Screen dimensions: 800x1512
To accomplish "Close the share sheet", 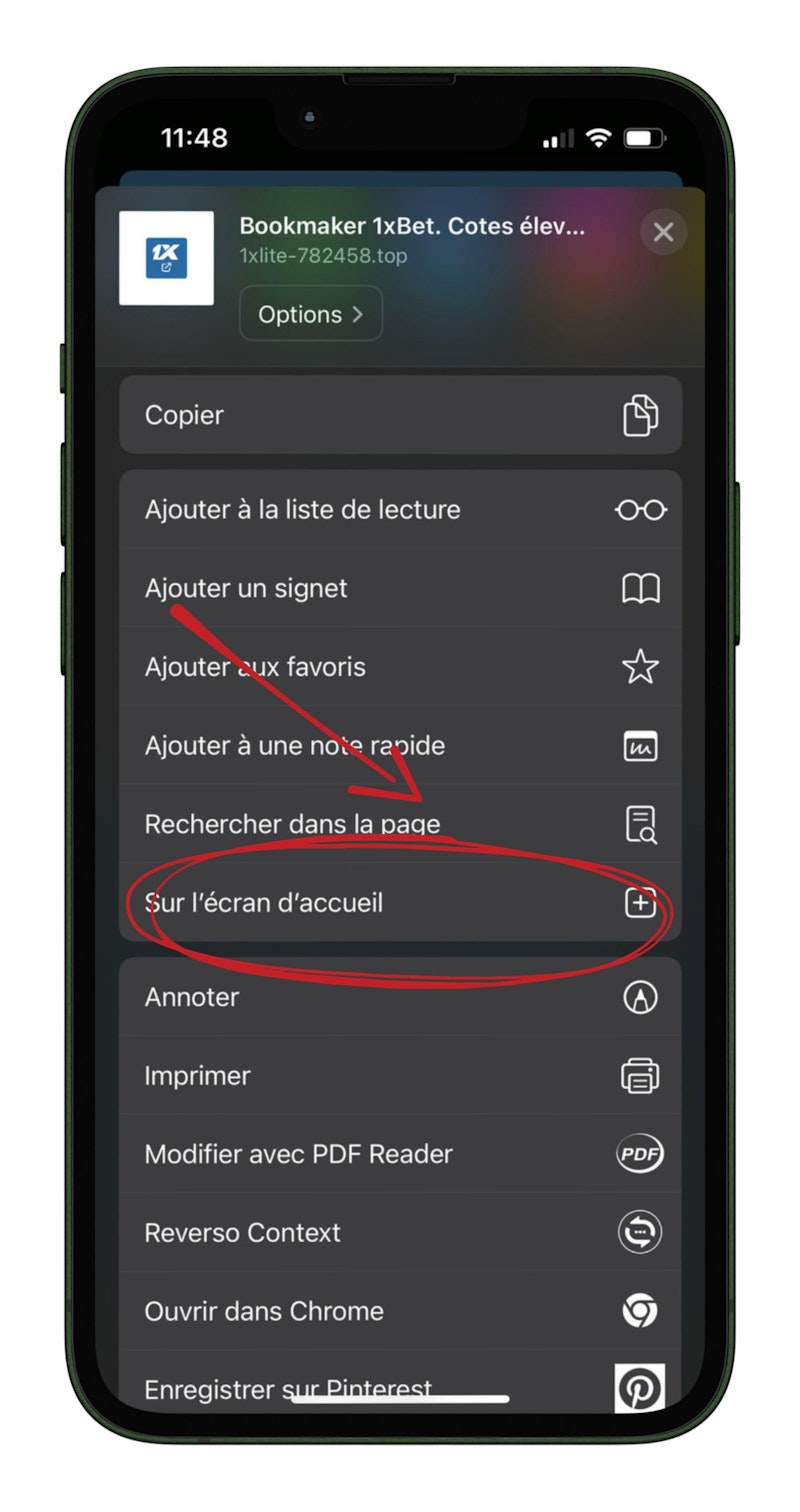I will point(663,233).
